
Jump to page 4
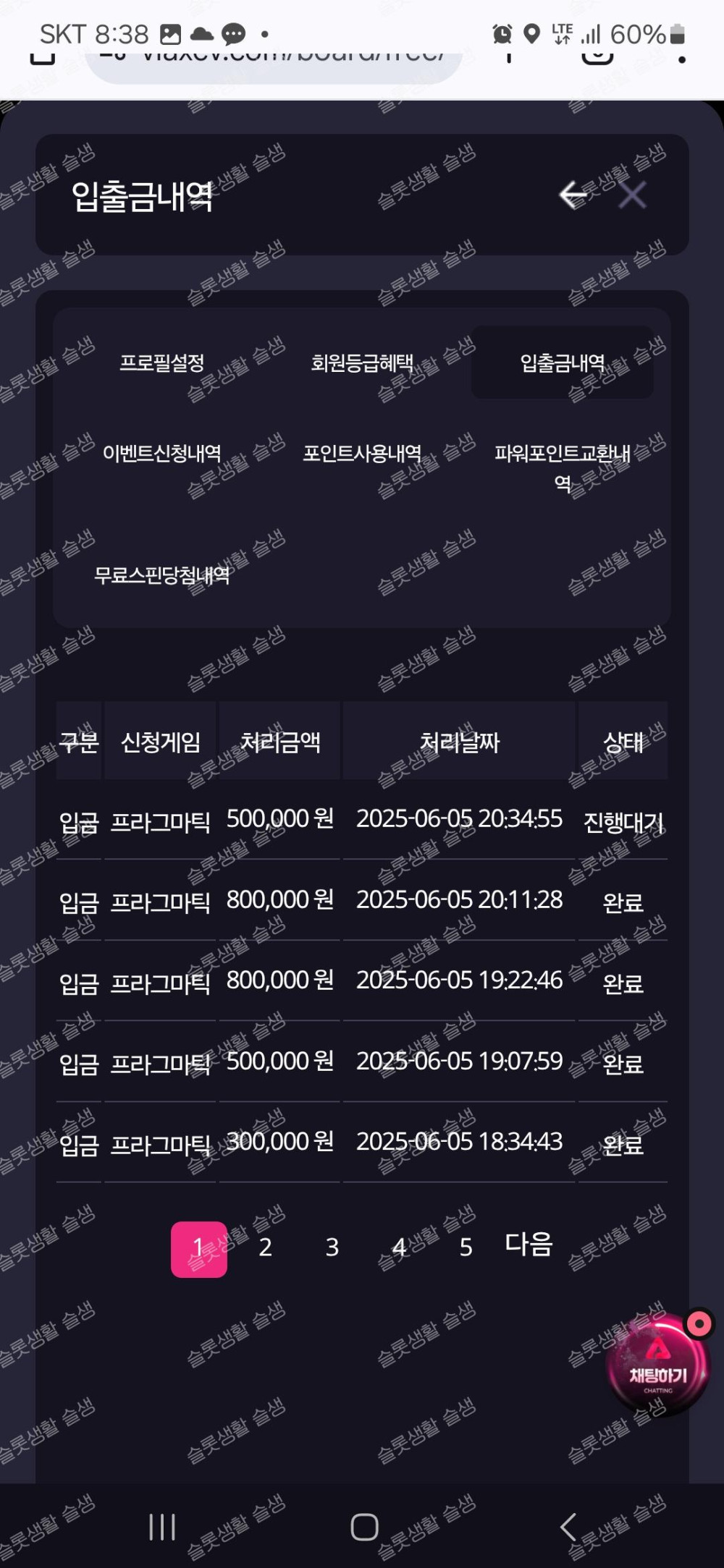[399, 1247]
